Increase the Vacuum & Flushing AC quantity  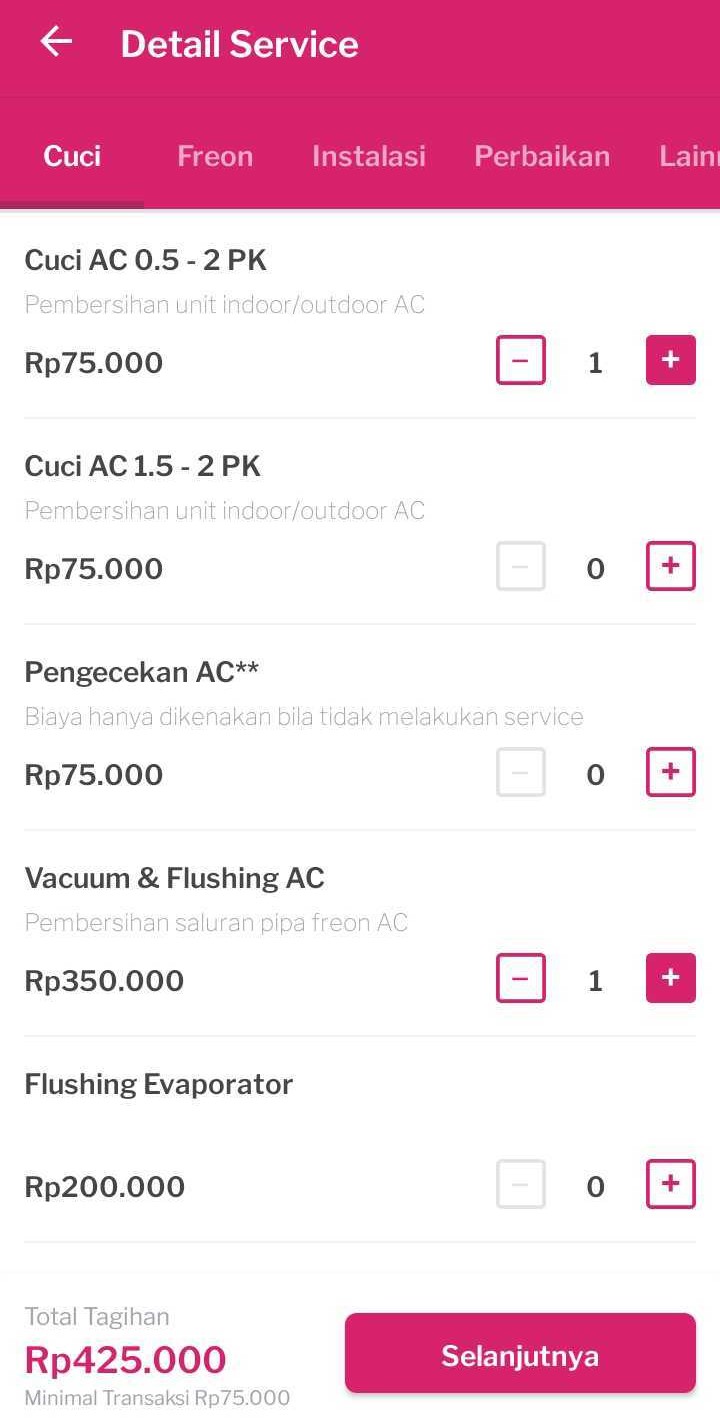(670, 978)
